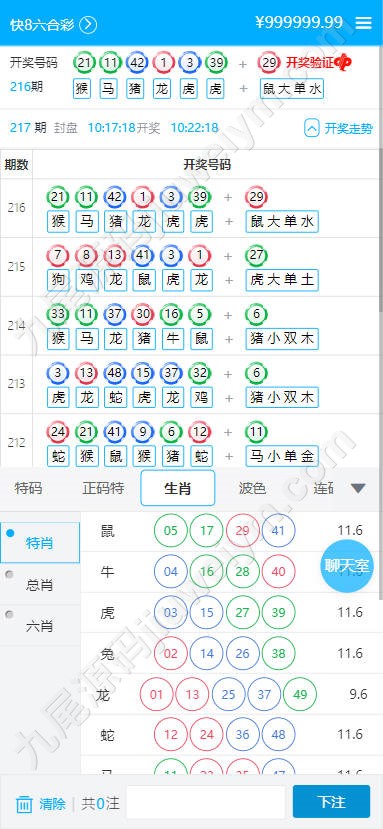
Task: Choose 六肖 in the side menu
Action: tap(40, 626)
